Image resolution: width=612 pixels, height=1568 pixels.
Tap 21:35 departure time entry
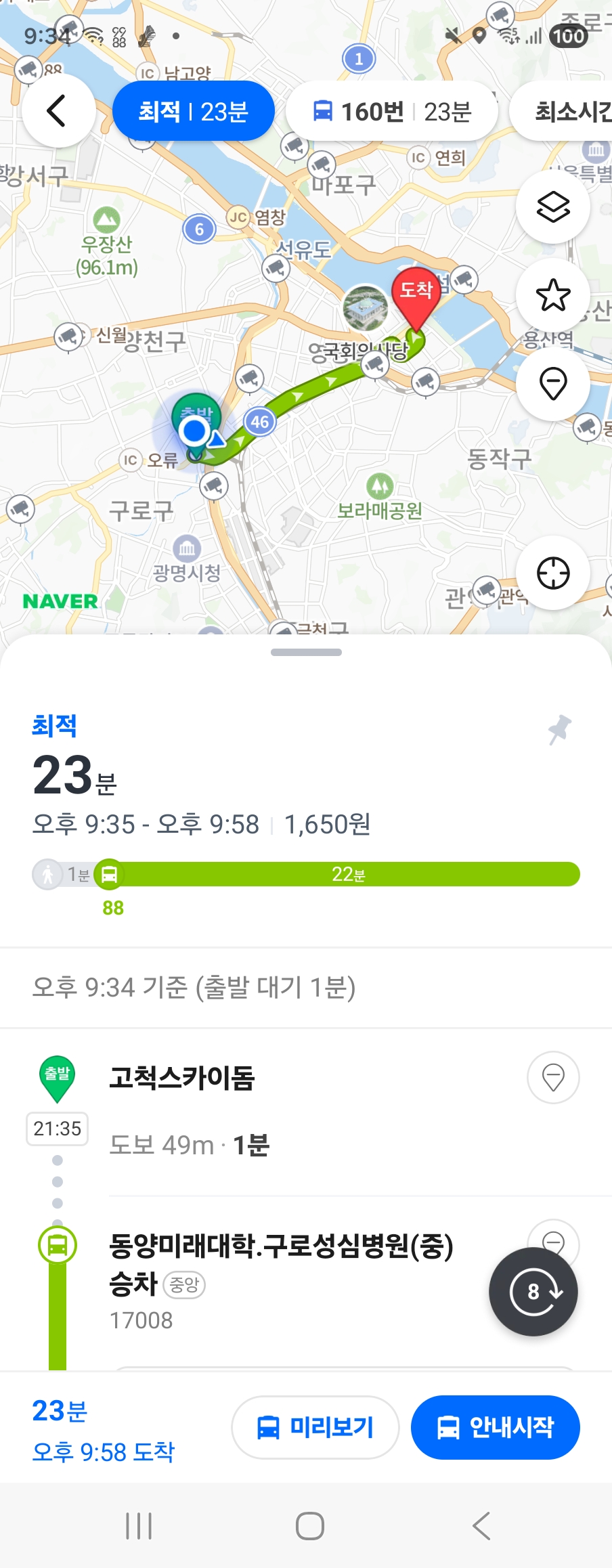coord(57,1129)
